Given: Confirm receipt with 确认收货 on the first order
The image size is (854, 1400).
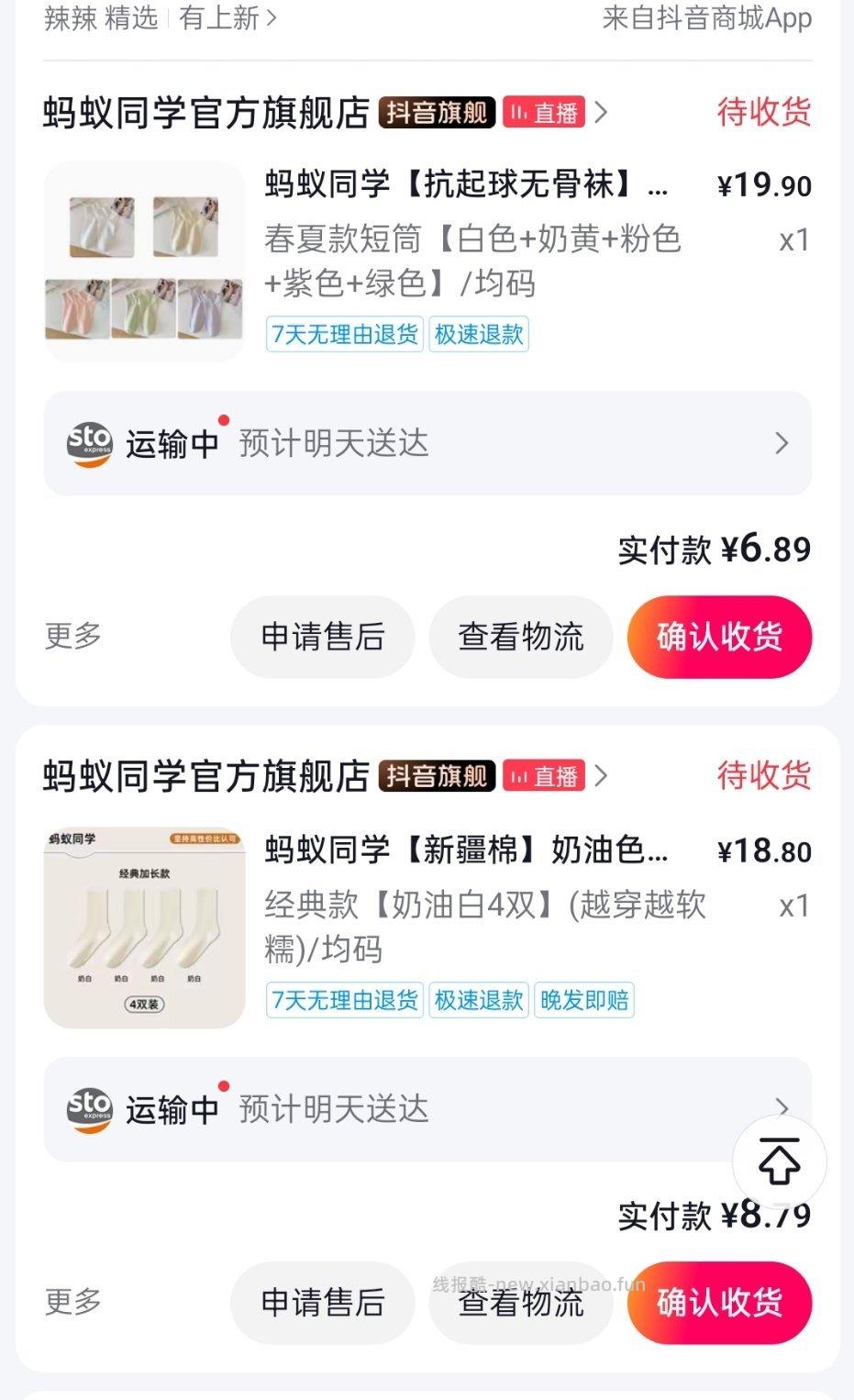Looking at the screenshot, I should coord(718,637).
